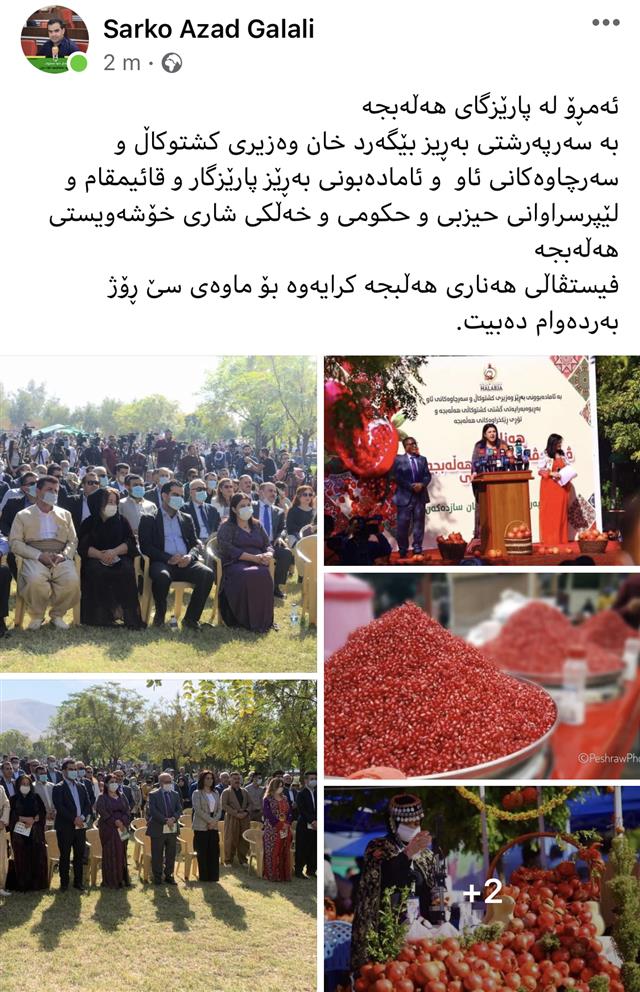Open the standing crowd photo
Screen dimensions: 640x992
pyautogui.click(x=158, y=835)
